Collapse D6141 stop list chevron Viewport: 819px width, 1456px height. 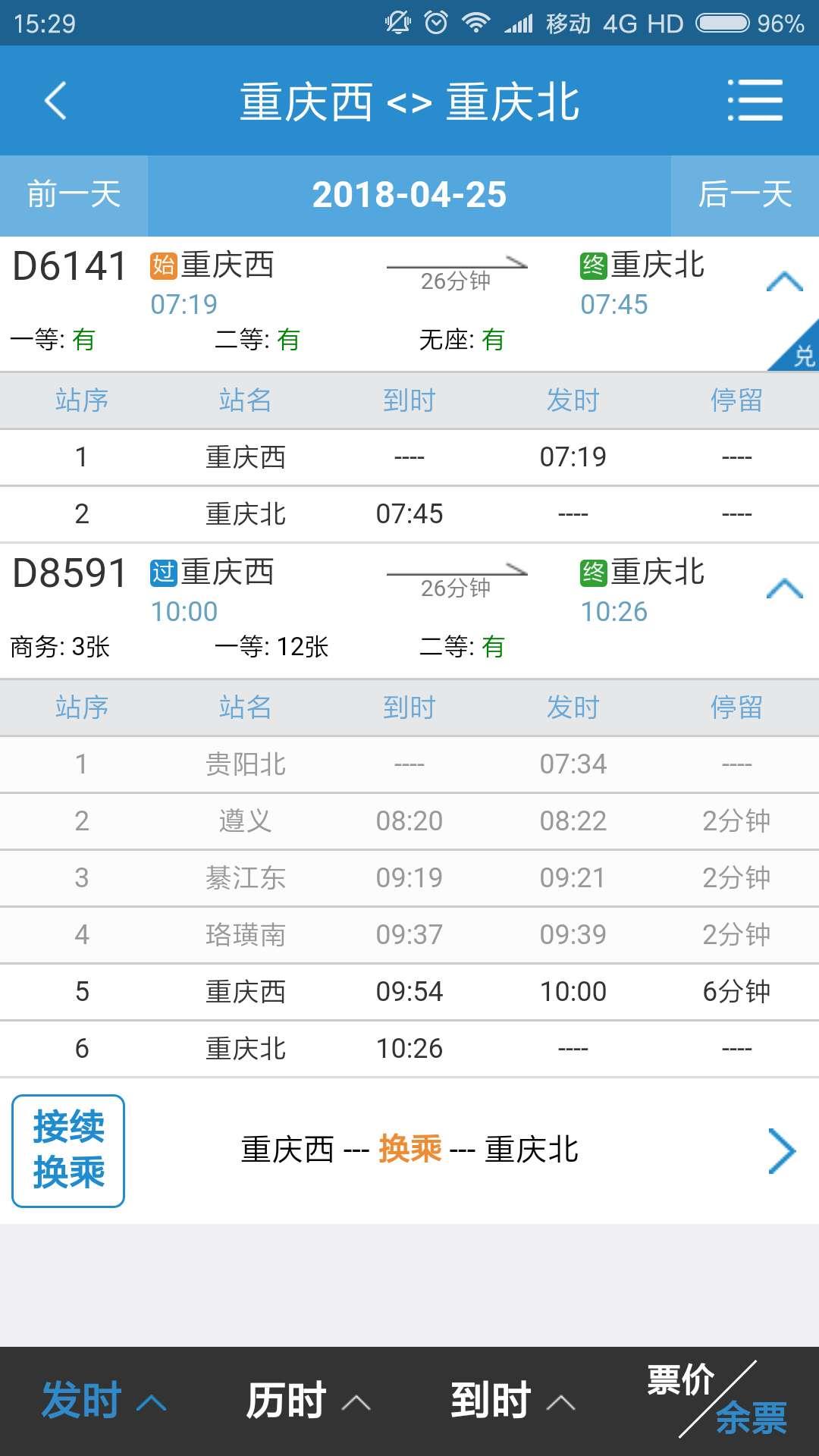pos(784,282)
